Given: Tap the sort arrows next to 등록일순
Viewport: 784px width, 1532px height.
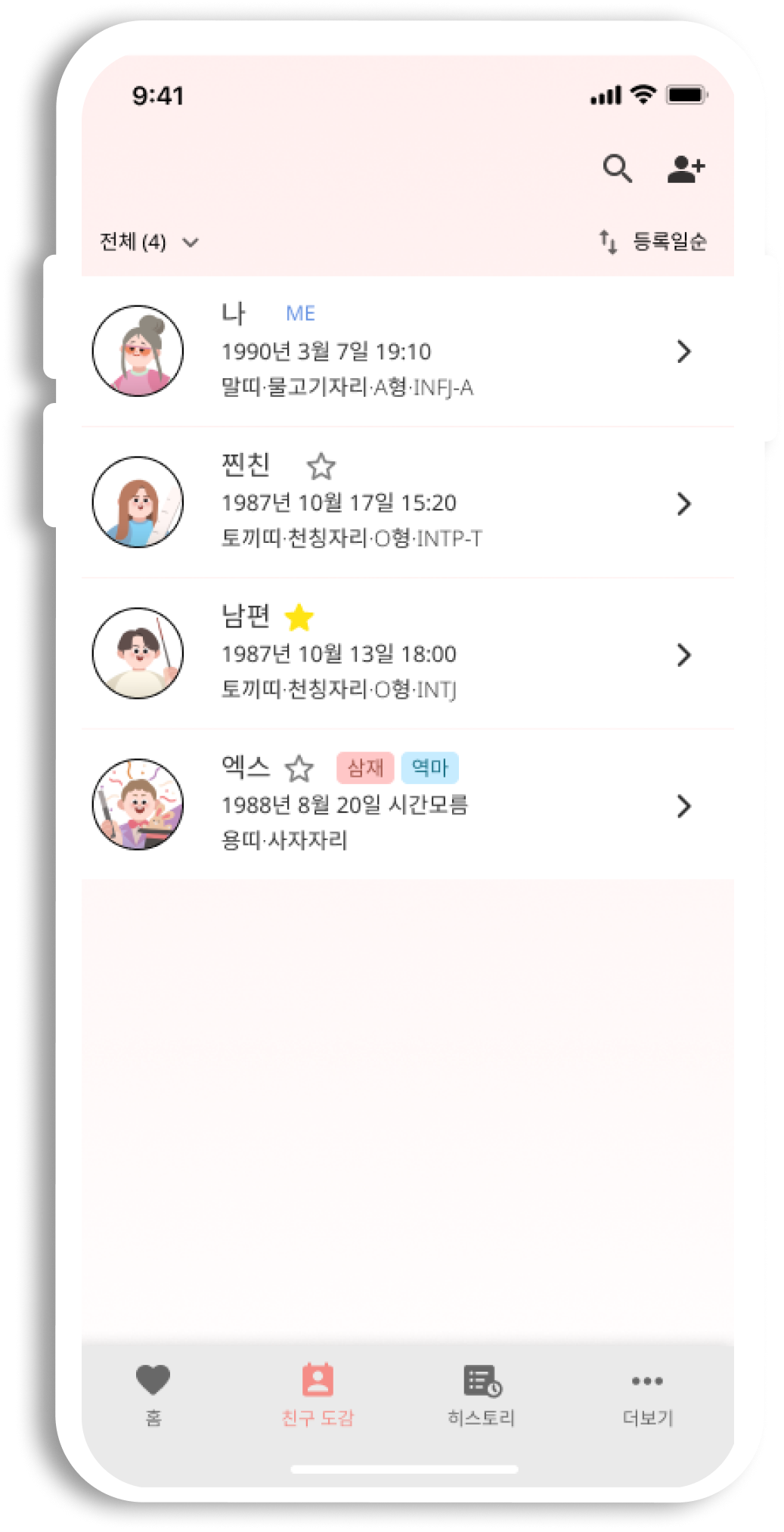Looking at the screenshot, I should pos(609,240).
